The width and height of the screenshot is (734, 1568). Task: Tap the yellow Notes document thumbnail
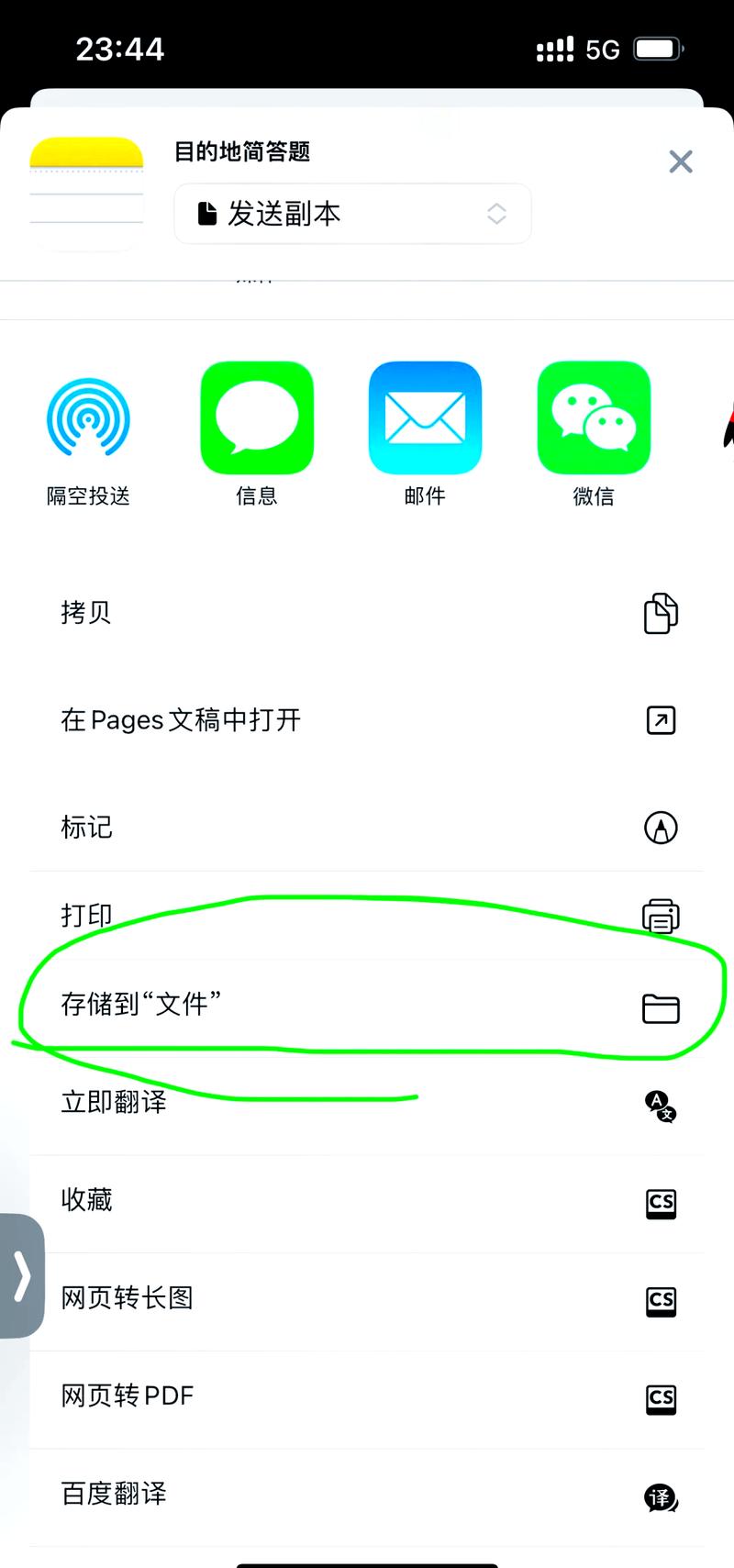pyautogui.click(x=86, y=185)
